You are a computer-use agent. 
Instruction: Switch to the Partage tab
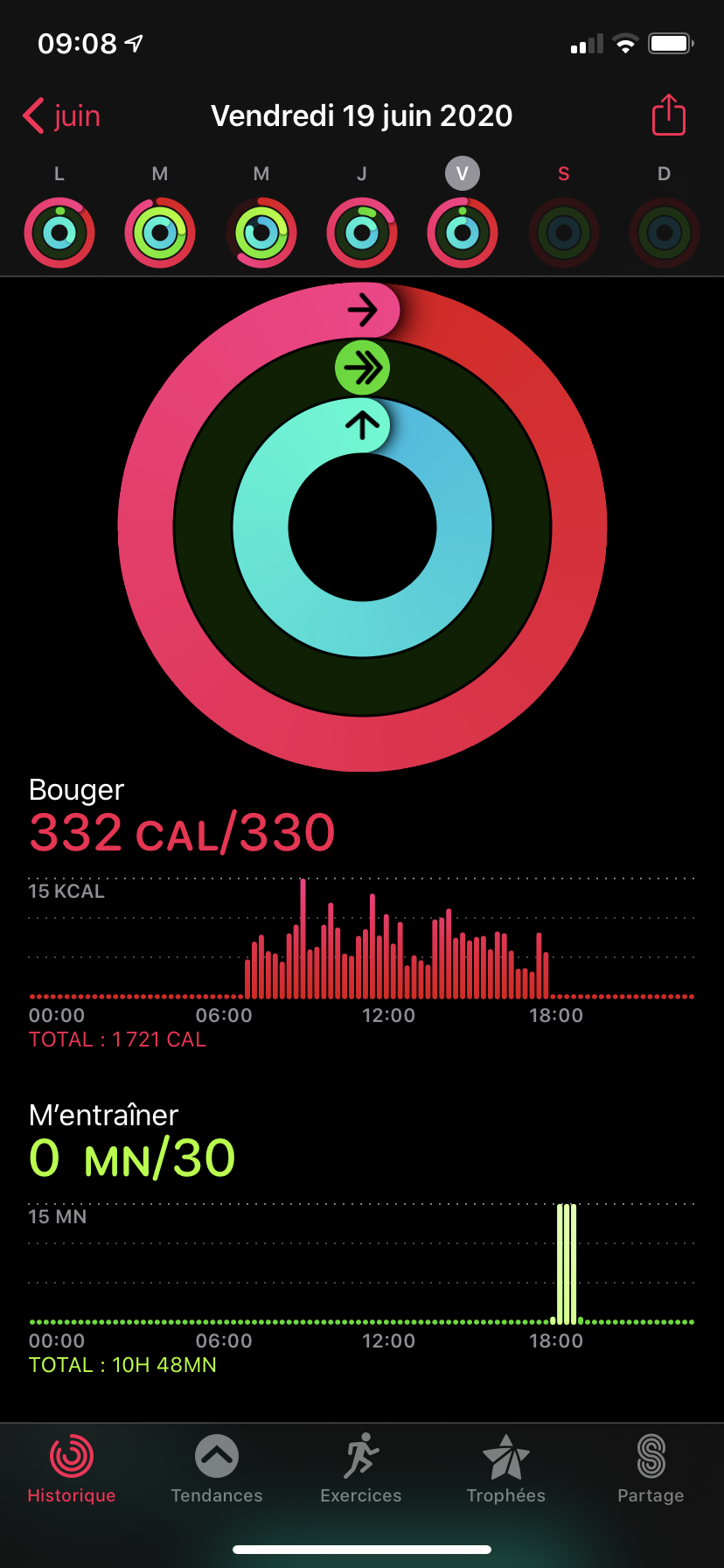(x=651, y=1470)
